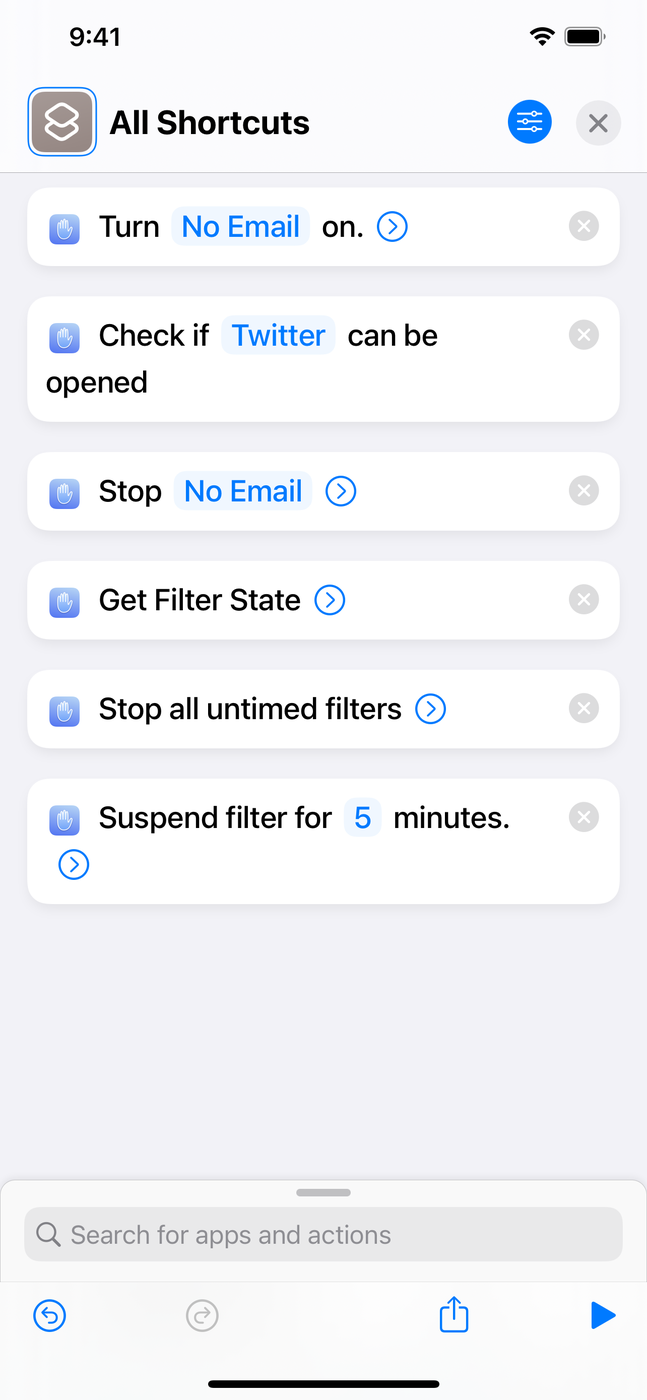
Task: Tap the All Shortcuts icon
Action: point(62,122)
